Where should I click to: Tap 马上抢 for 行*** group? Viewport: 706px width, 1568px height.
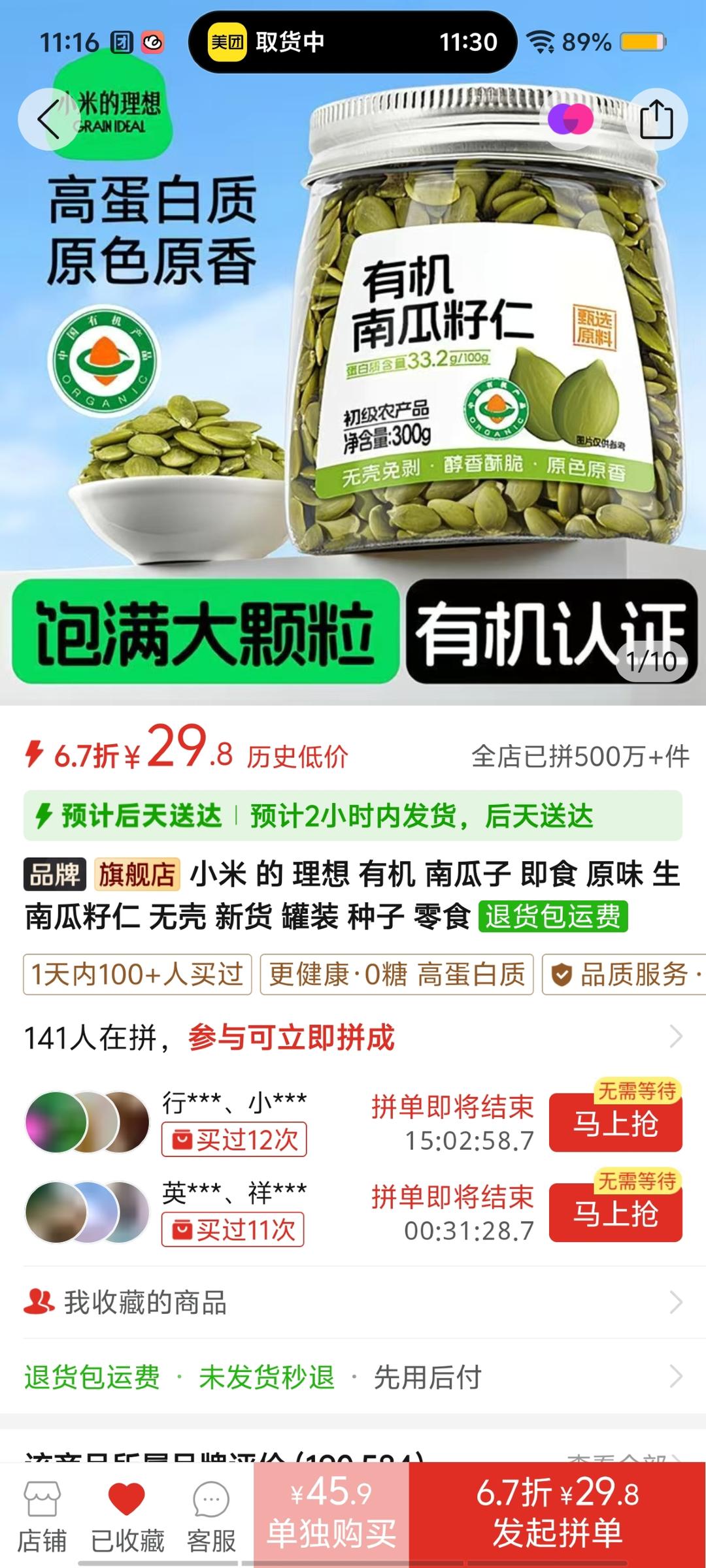[615, 1124]
